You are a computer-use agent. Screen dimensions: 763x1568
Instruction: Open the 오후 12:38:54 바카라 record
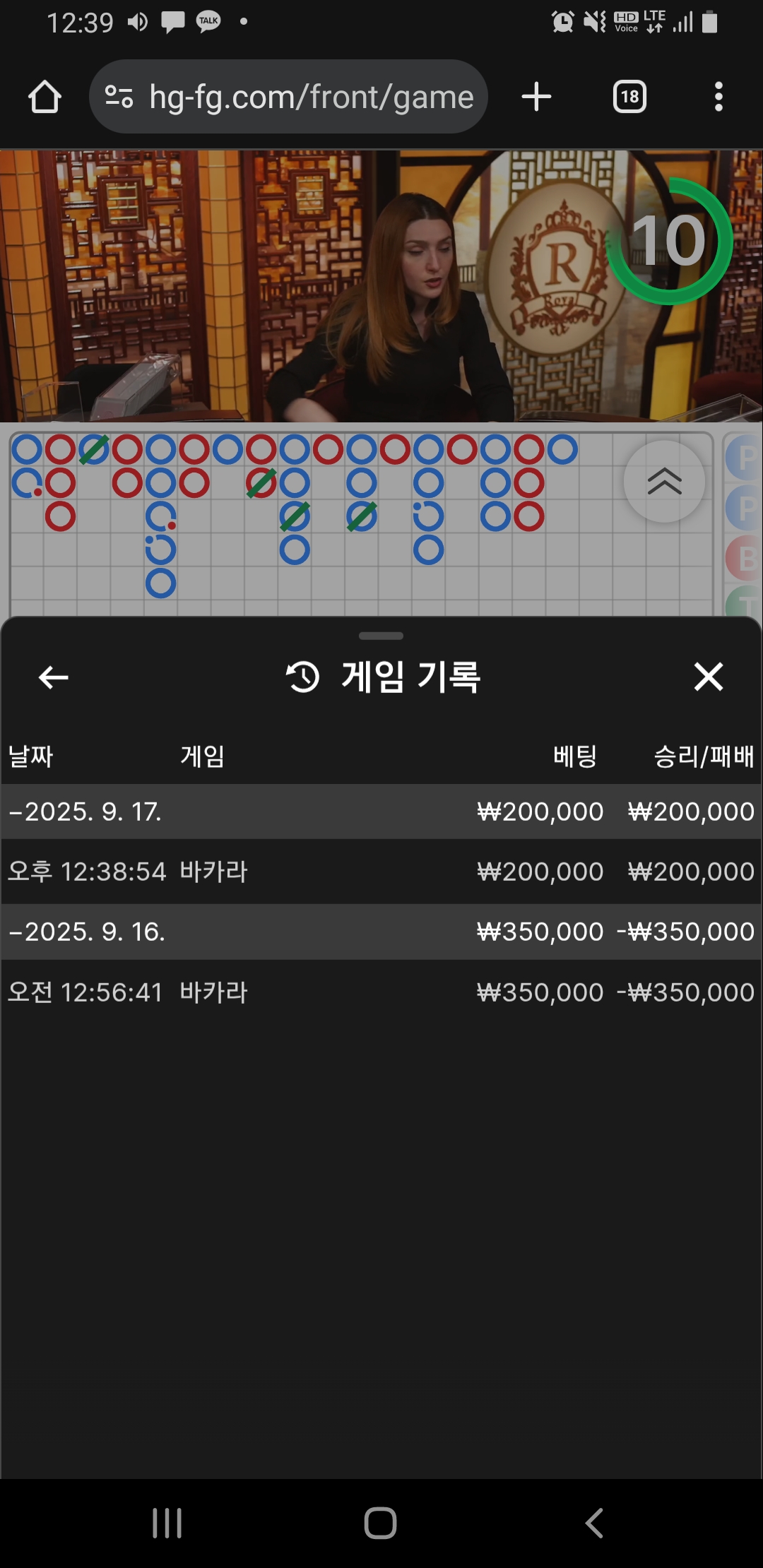pos(381,872)
